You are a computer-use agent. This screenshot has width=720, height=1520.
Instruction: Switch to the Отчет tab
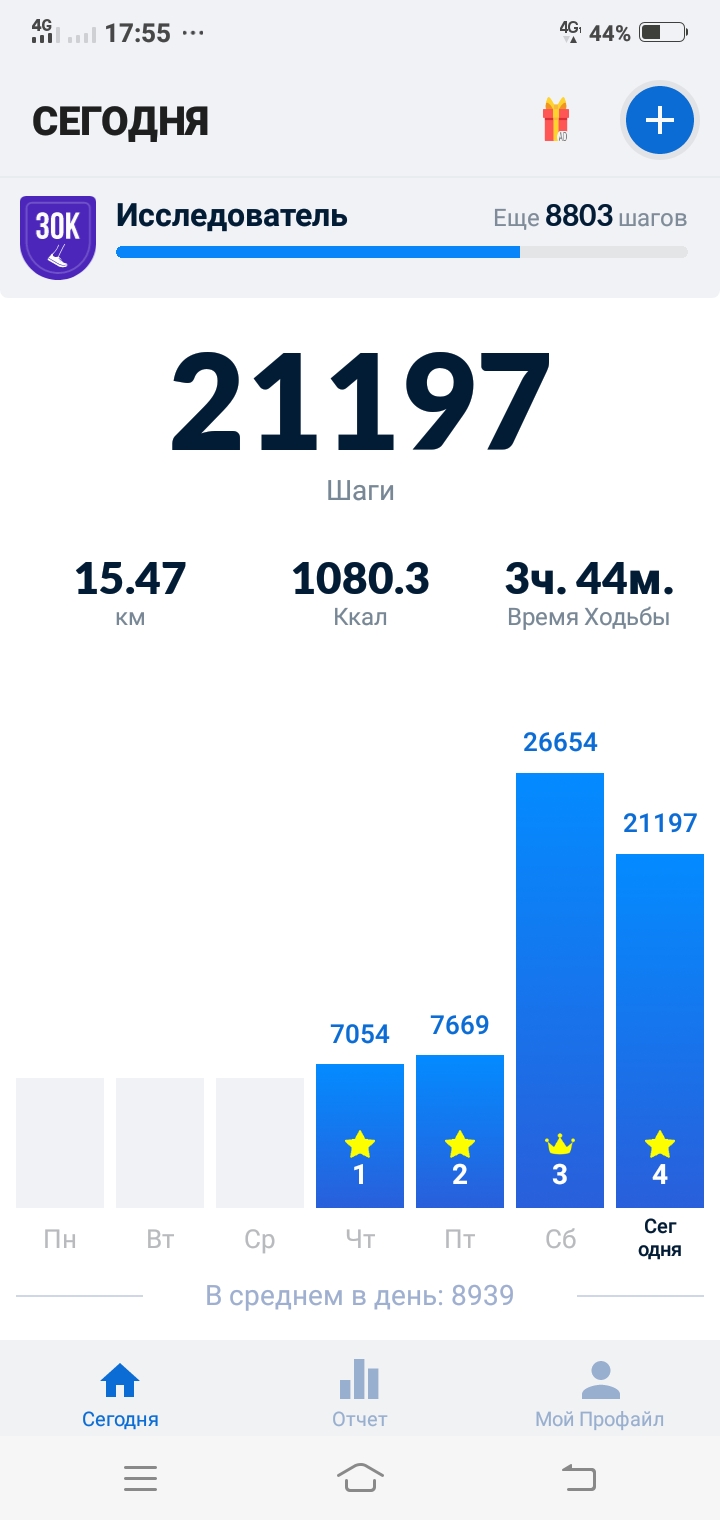tap(360, 1393)
